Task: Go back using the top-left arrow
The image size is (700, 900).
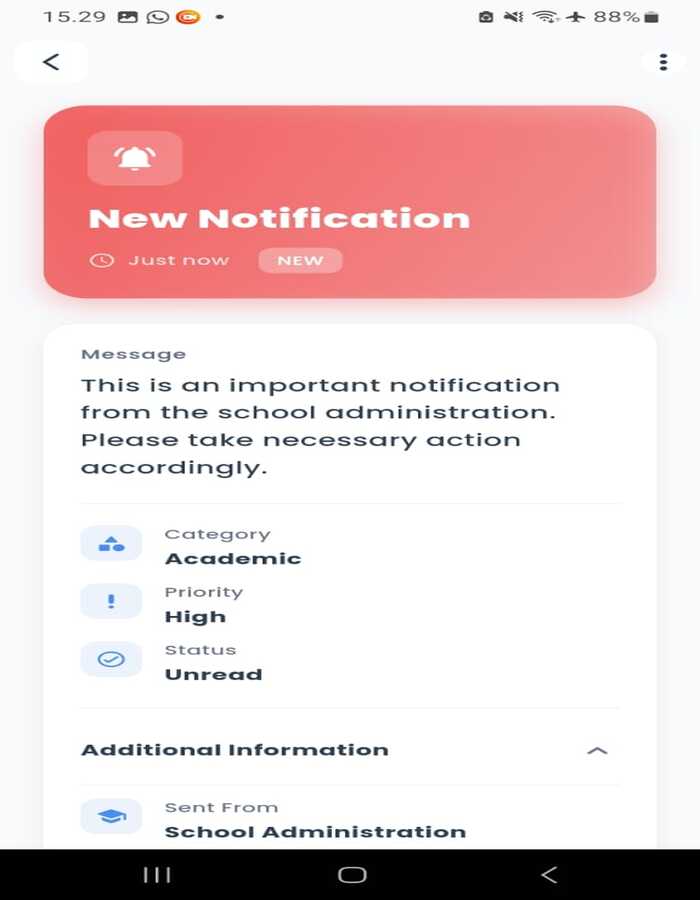Action: pos(51,62)
